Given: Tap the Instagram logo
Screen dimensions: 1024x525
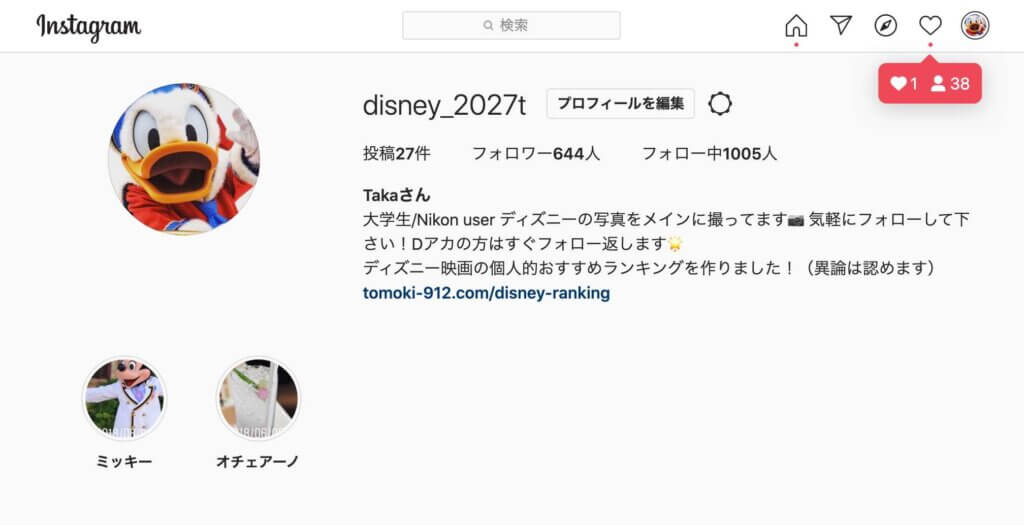Looking at the screenshot, I should tap(88, 27).
